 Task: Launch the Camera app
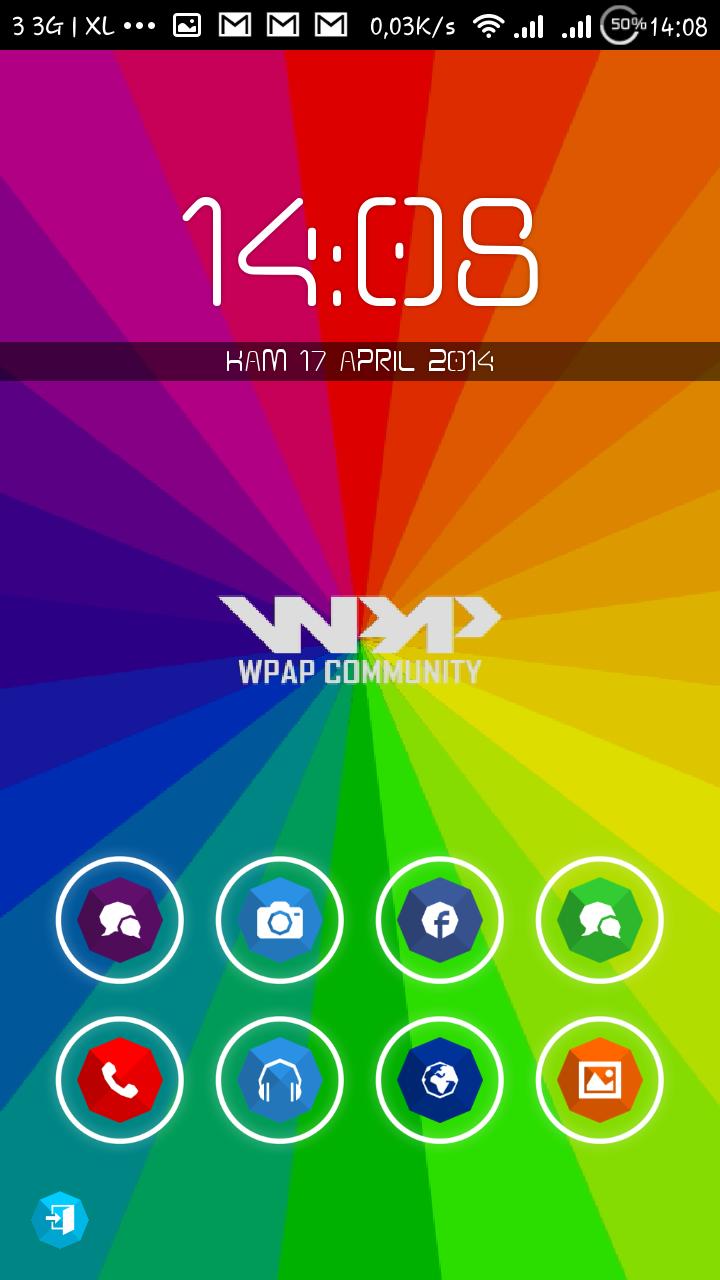280,918
